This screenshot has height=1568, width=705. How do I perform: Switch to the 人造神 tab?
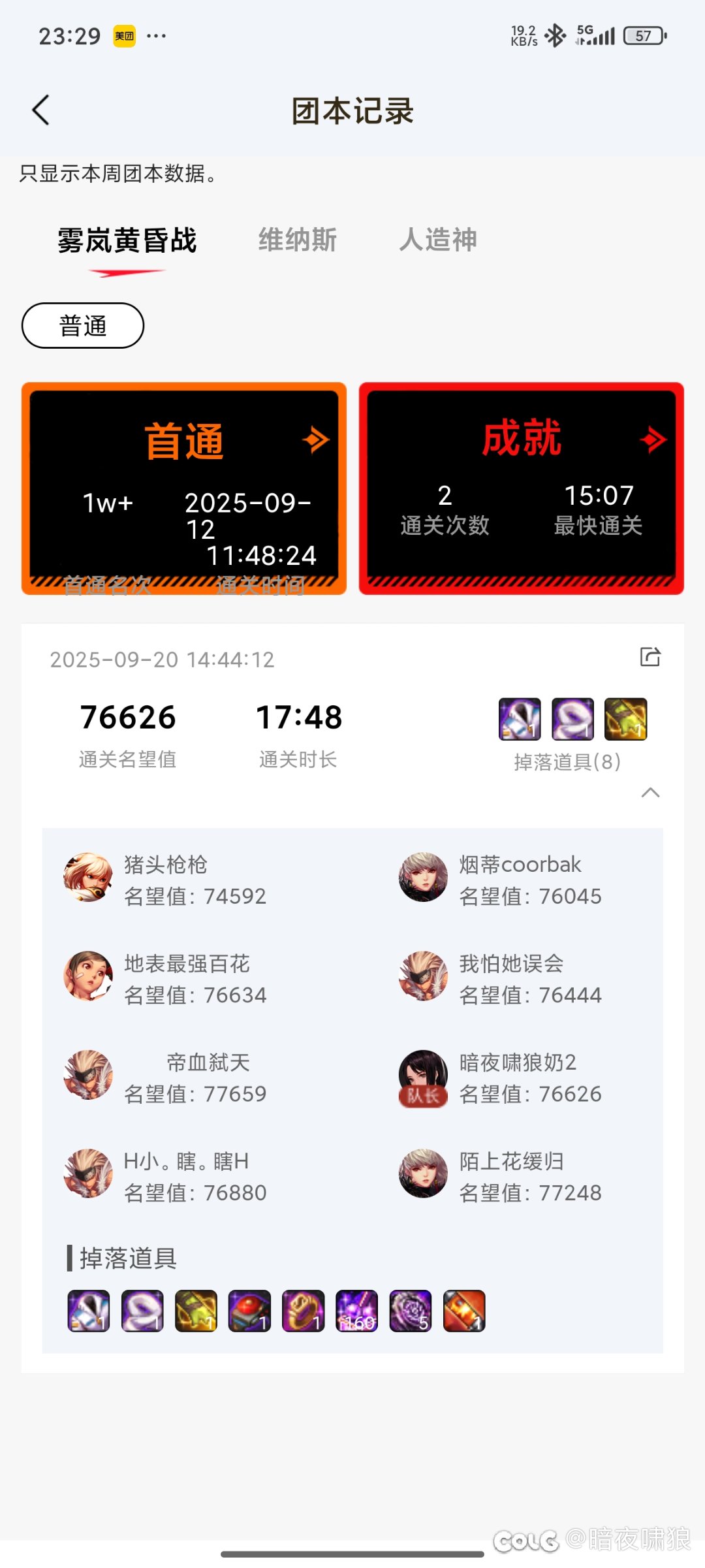pyautogui.click(x=438, y=240)
